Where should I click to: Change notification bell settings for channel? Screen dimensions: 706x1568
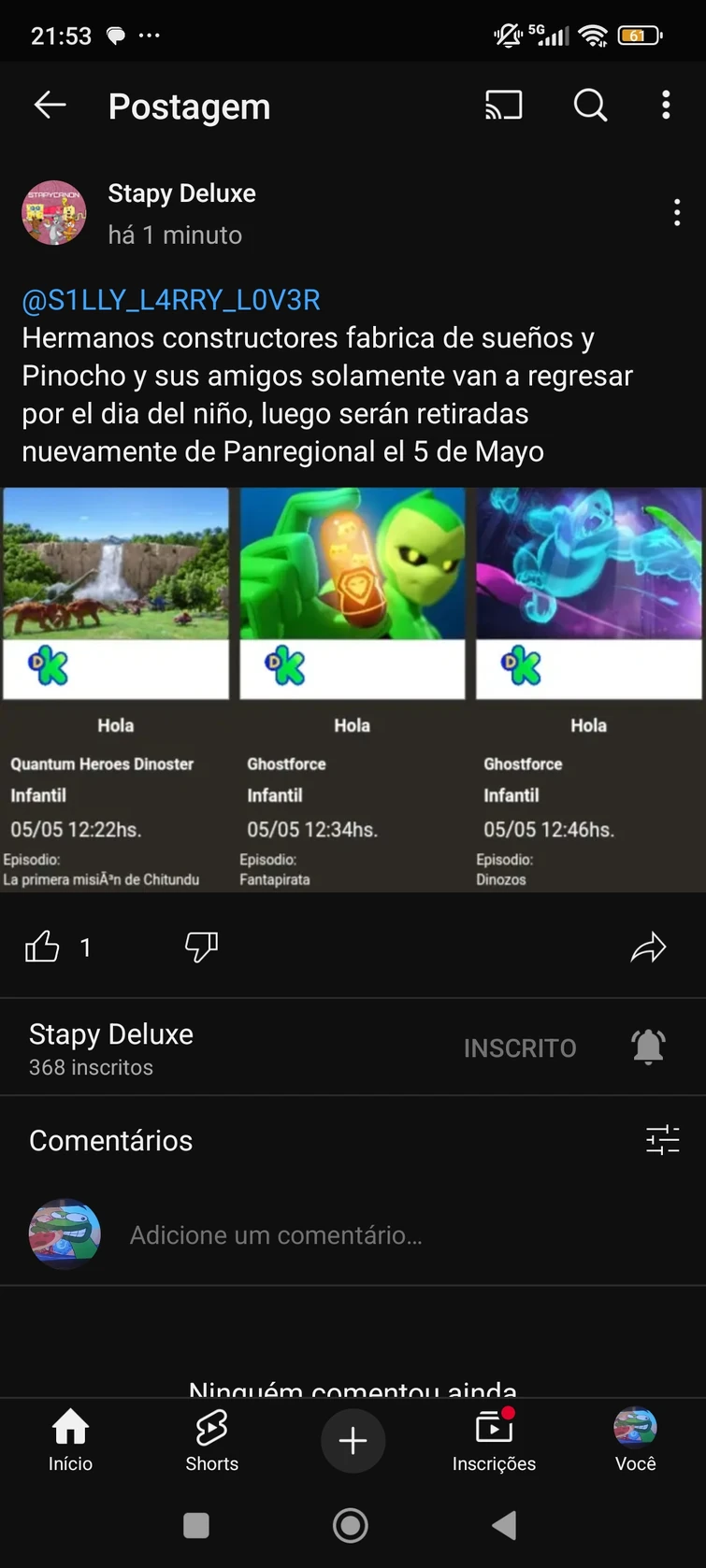pyautogui.click(x=648, y=1048)
